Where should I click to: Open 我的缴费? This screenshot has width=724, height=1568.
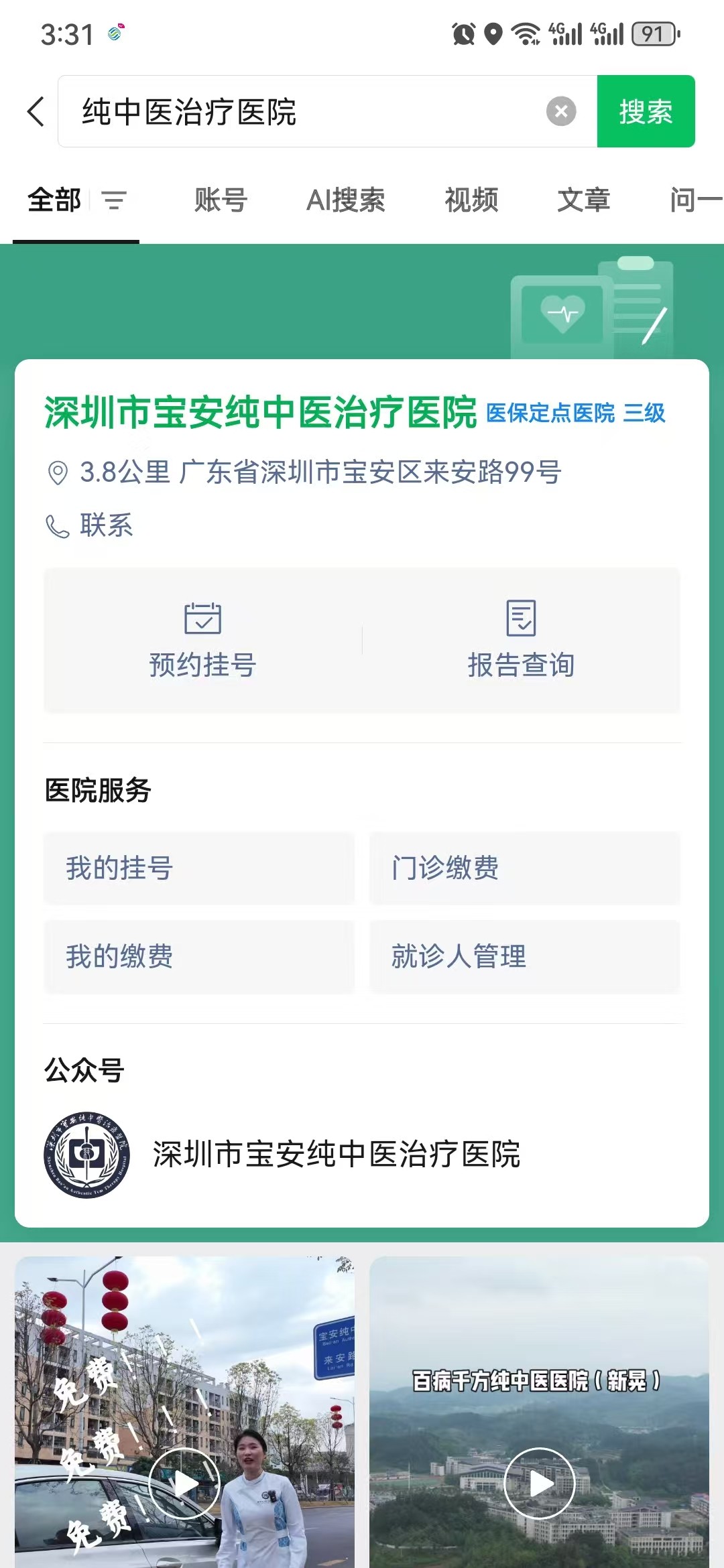click(198, 956)
